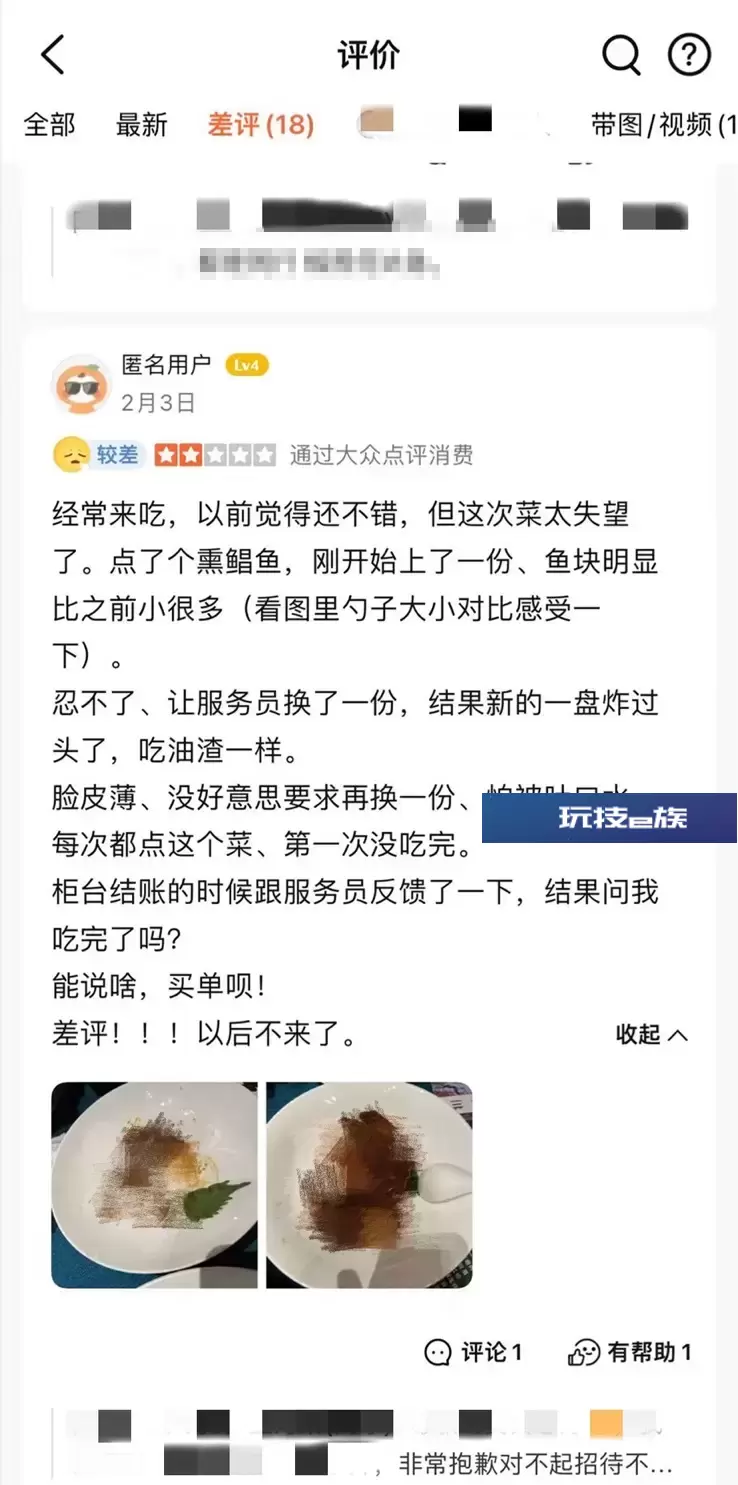The height and width of the screenshot is (1485, 738).
Task: Switch to the 最新 tab
Action: [x=142, y=125]
